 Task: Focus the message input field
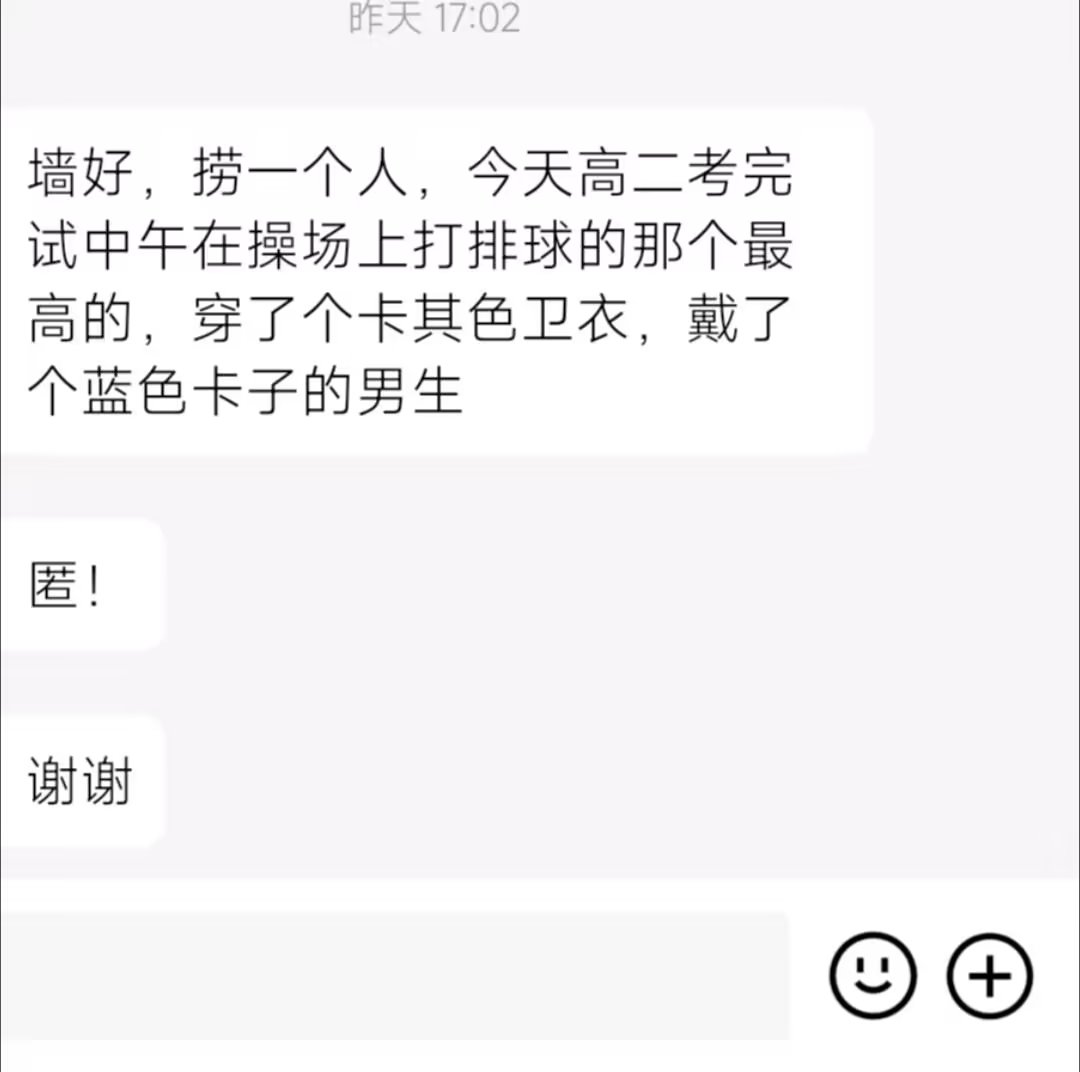point(395,975)
